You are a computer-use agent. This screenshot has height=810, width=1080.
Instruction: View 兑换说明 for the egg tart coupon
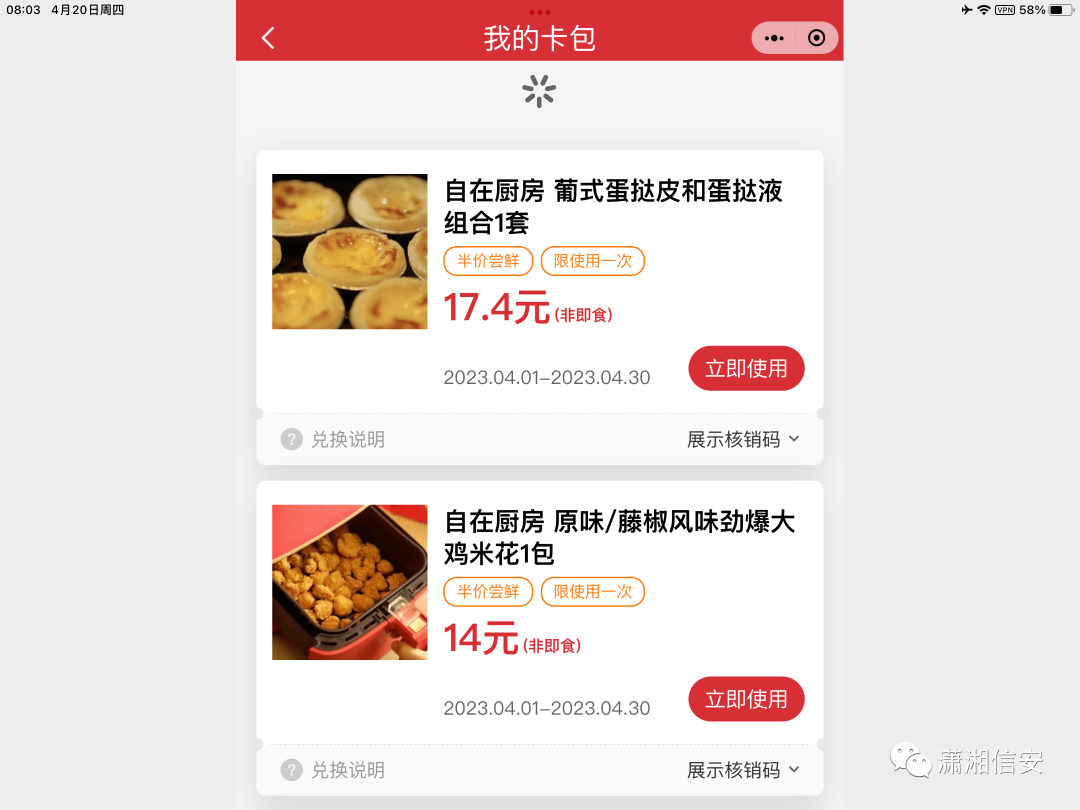coord(334,439)
